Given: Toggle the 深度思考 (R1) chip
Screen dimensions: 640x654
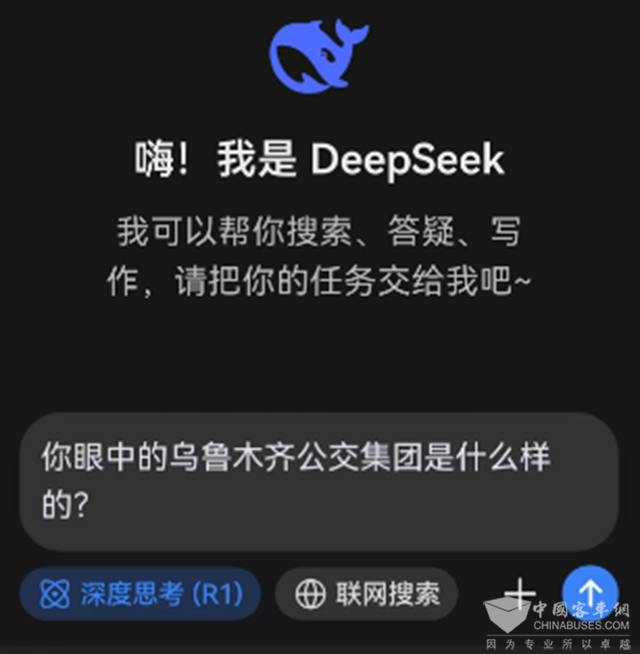Looking at the screenshot, I should click(140, 593).
